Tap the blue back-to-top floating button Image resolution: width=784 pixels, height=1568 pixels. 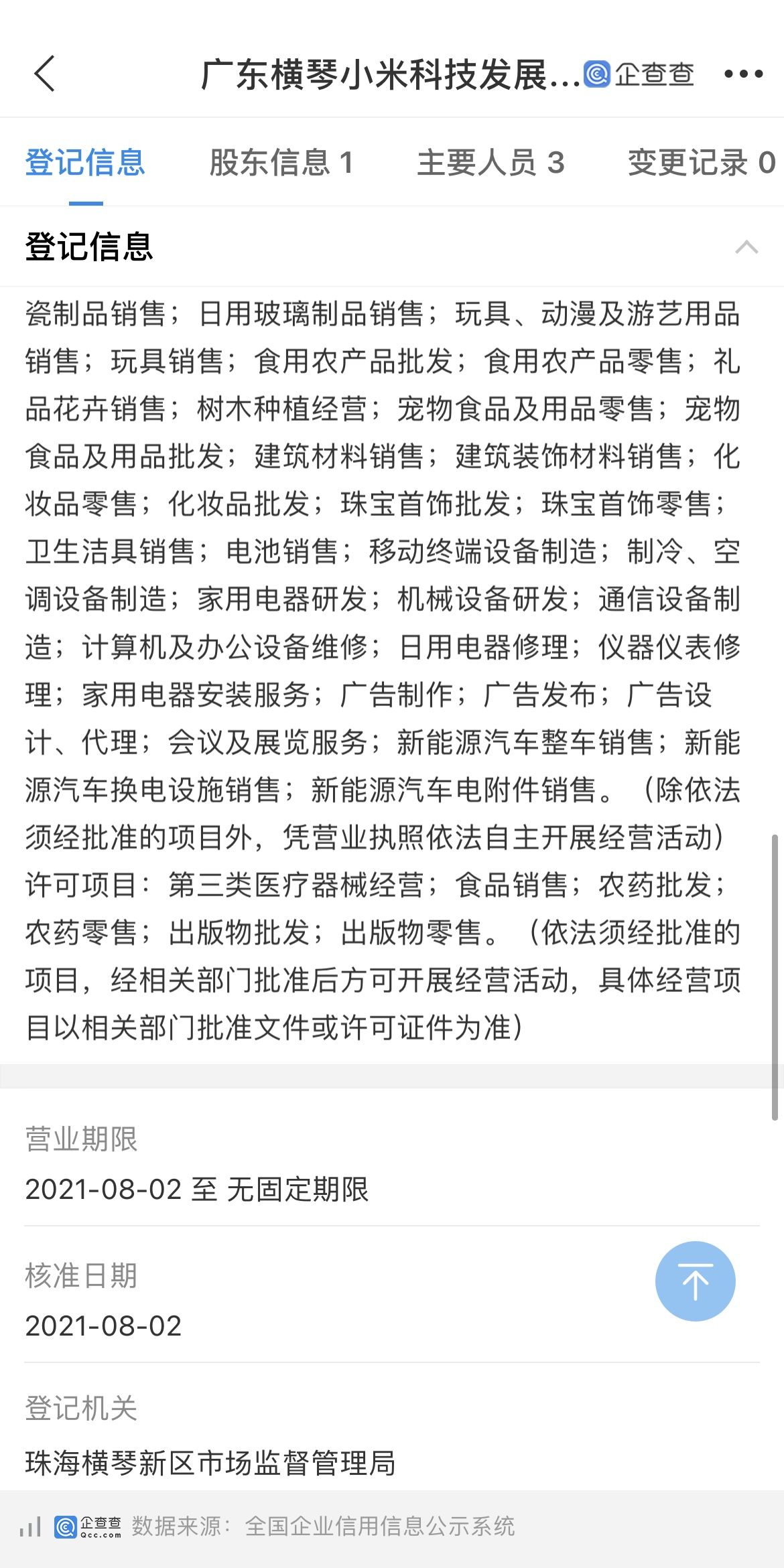click(x=695, y=1281)
